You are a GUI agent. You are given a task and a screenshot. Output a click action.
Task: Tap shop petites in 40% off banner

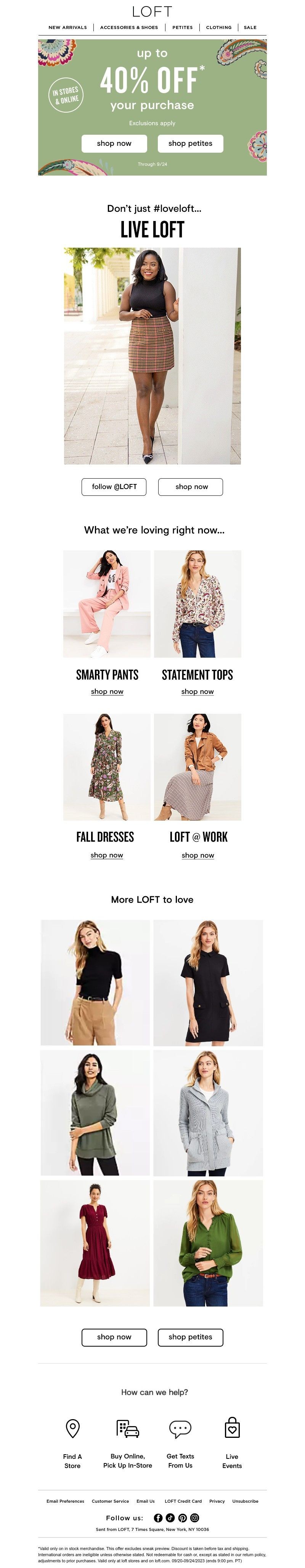pyautogui.click(x=190, y=144)
